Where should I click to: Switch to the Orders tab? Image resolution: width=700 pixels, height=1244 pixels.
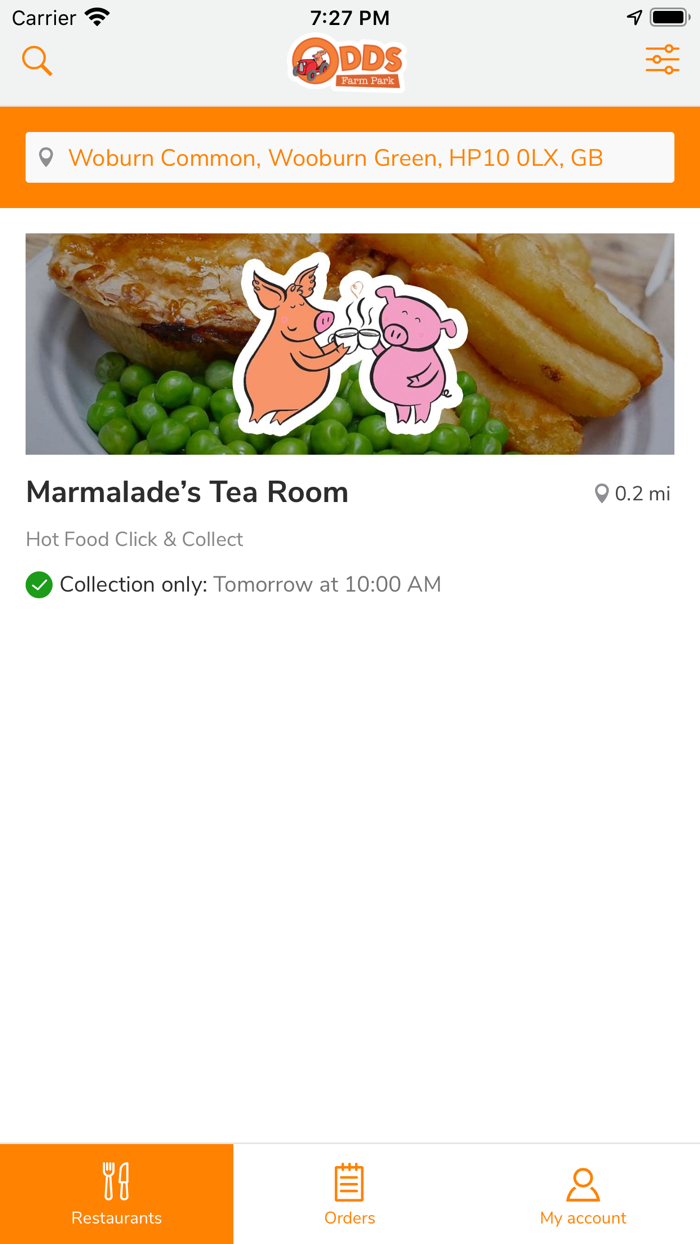(x=350, y=1194)
